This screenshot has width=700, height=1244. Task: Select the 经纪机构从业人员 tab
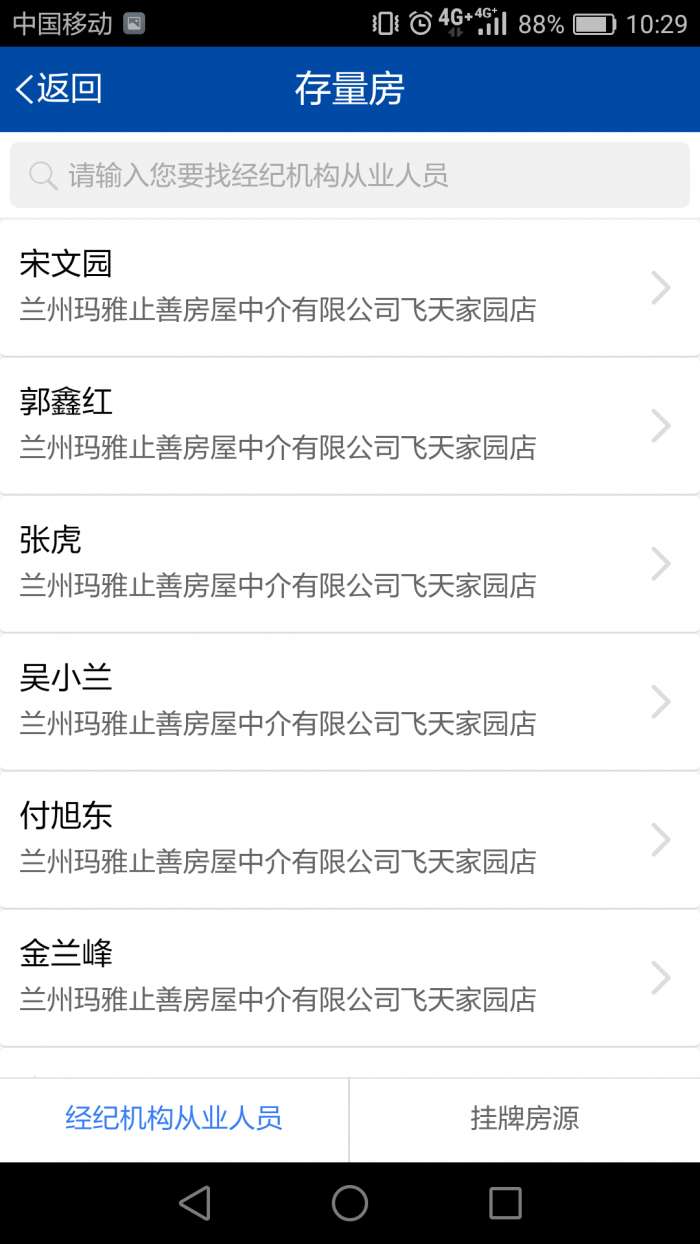pos(174,1118)
